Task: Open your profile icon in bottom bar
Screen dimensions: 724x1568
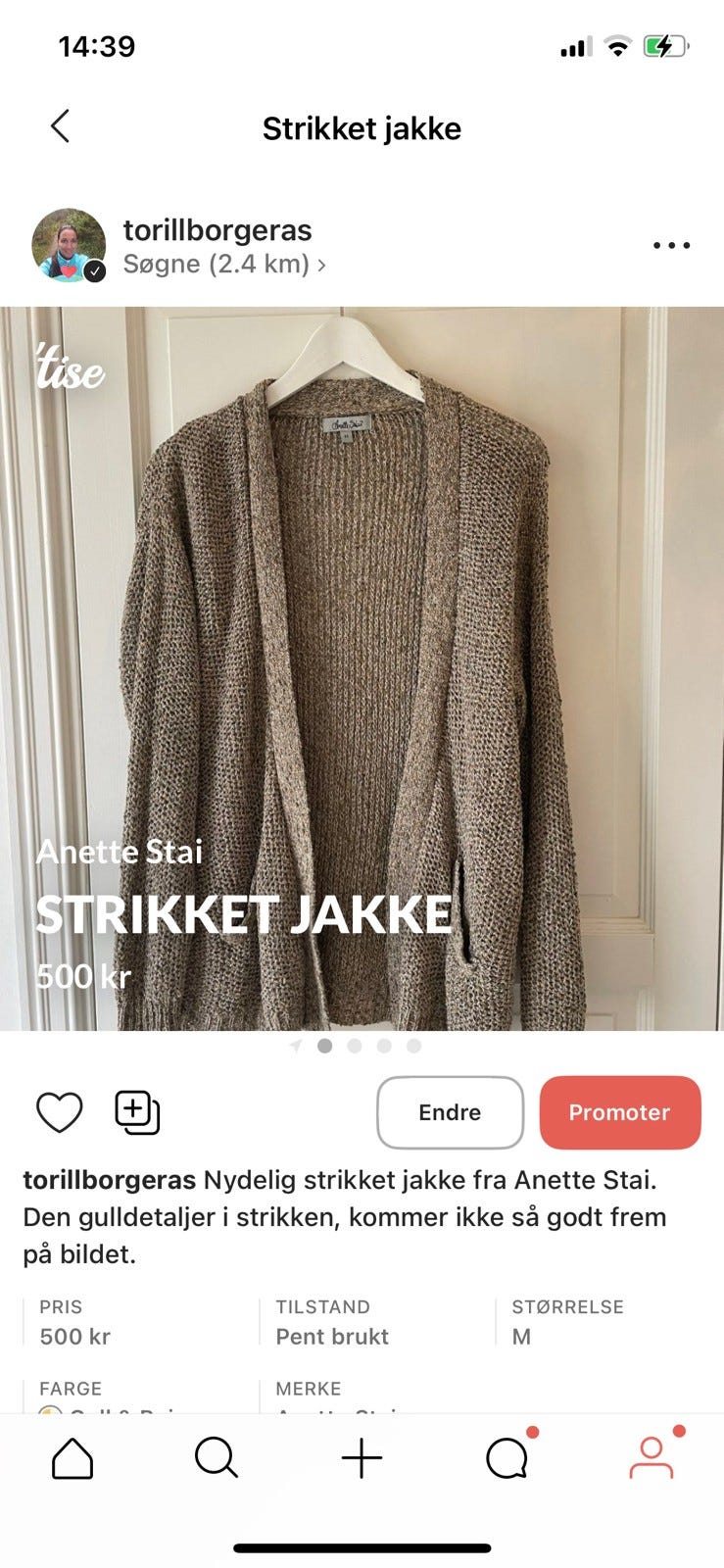Action: (652, 1458)
